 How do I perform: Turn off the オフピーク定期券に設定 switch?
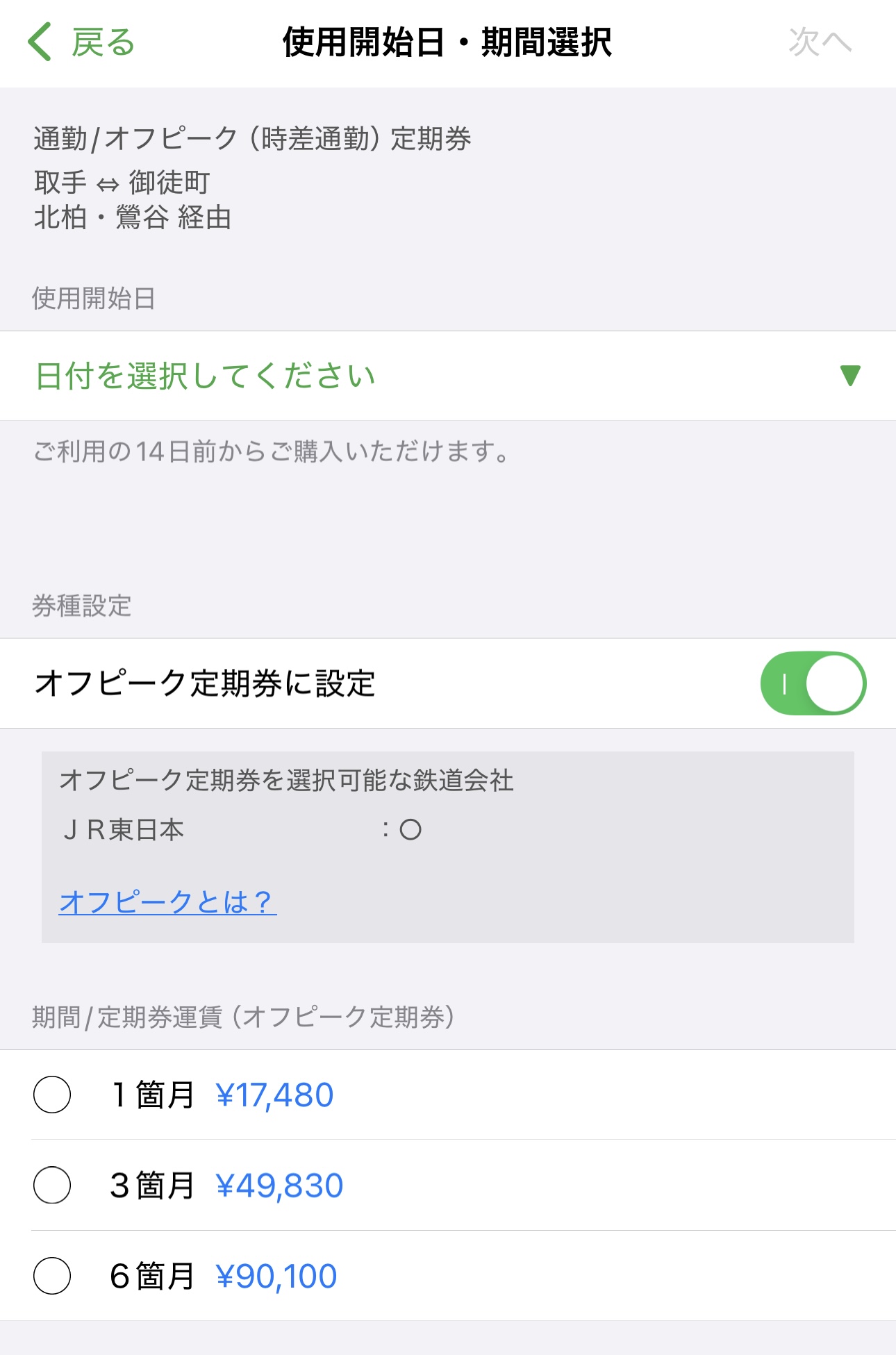click(813, 683)
